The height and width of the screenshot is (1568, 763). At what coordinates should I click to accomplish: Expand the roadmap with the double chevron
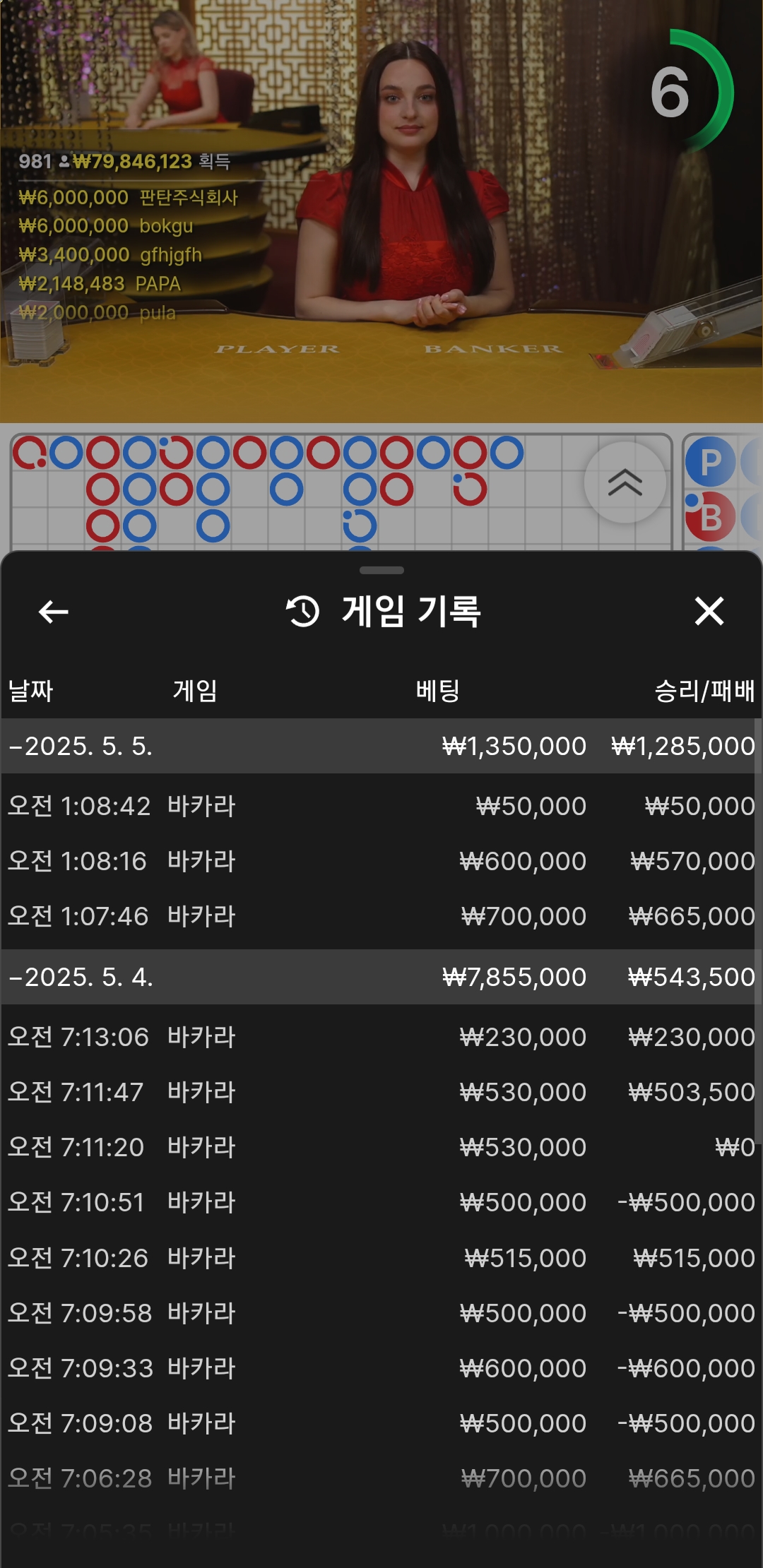[x=625, y=483]
